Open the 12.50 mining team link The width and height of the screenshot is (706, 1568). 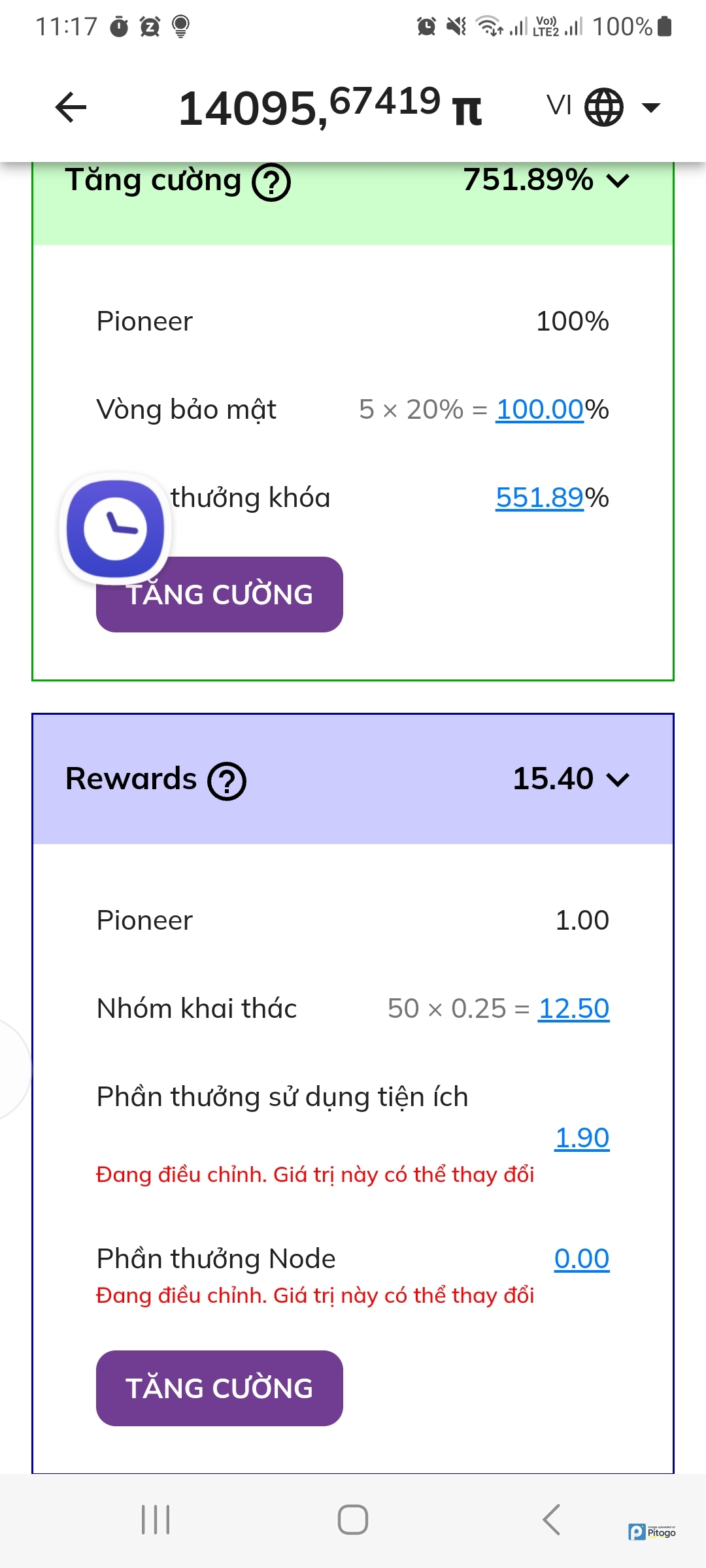[x=573, y=1009]
